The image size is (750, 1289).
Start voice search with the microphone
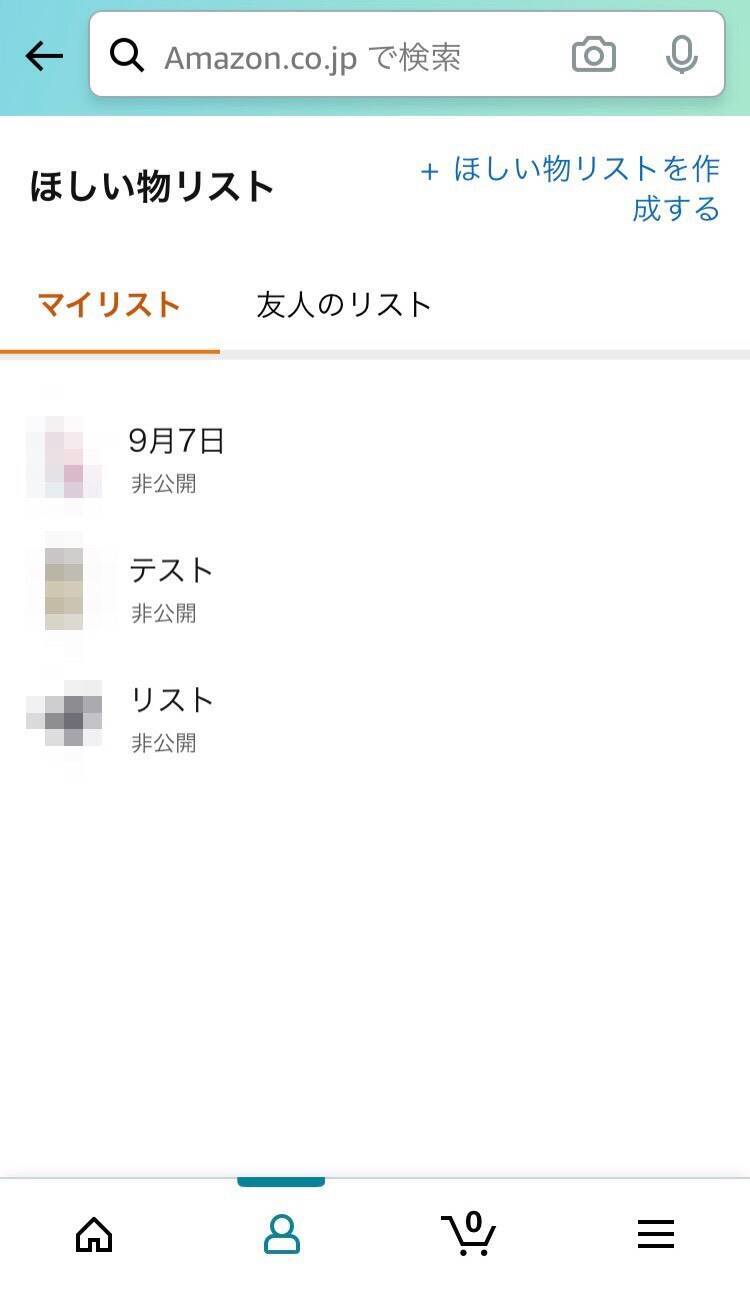point(681,56)
